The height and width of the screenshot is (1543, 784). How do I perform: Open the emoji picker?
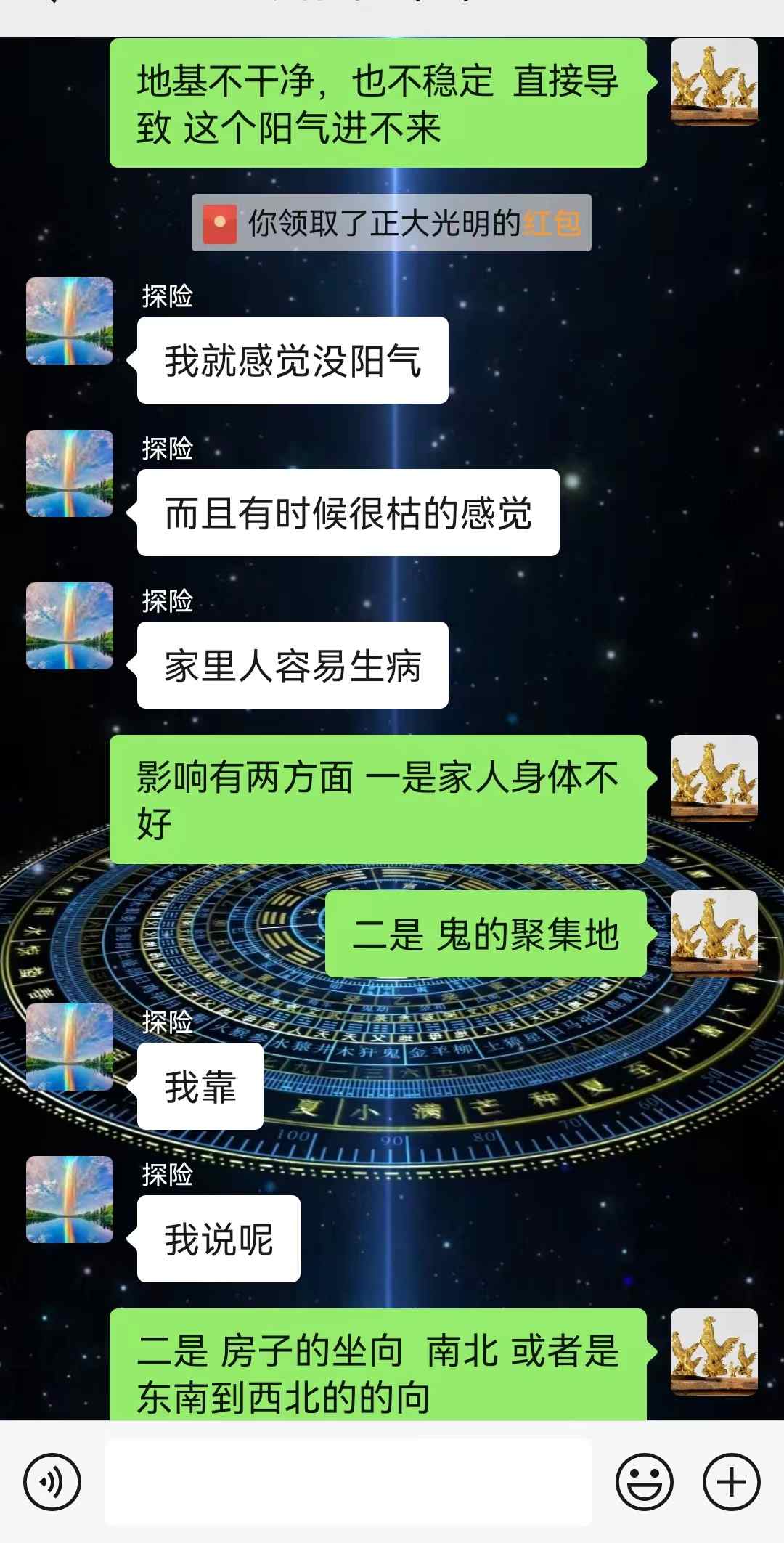pyautogui.click(x=644, y=1482)
